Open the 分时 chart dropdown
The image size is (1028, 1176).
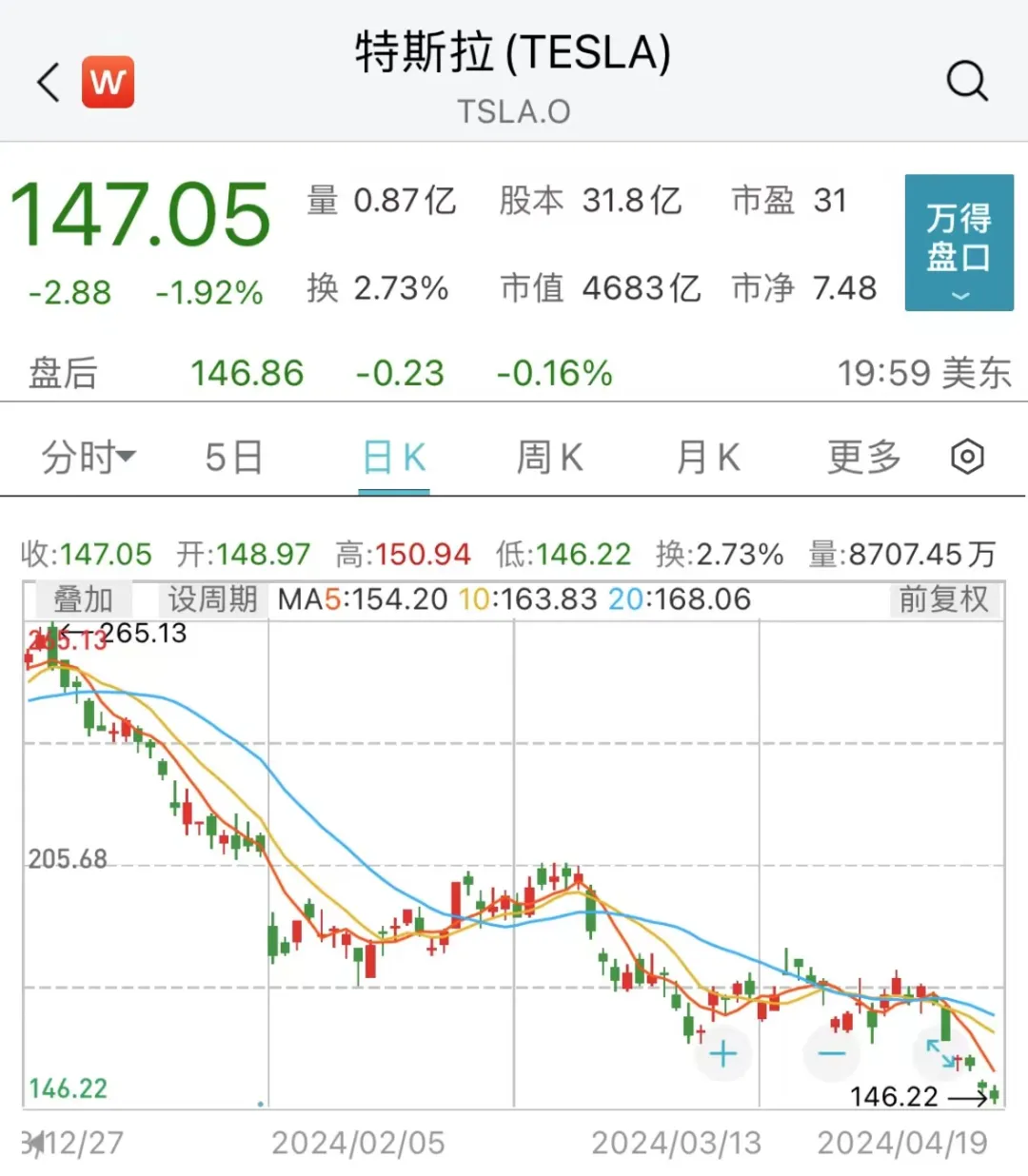point(88,458)
